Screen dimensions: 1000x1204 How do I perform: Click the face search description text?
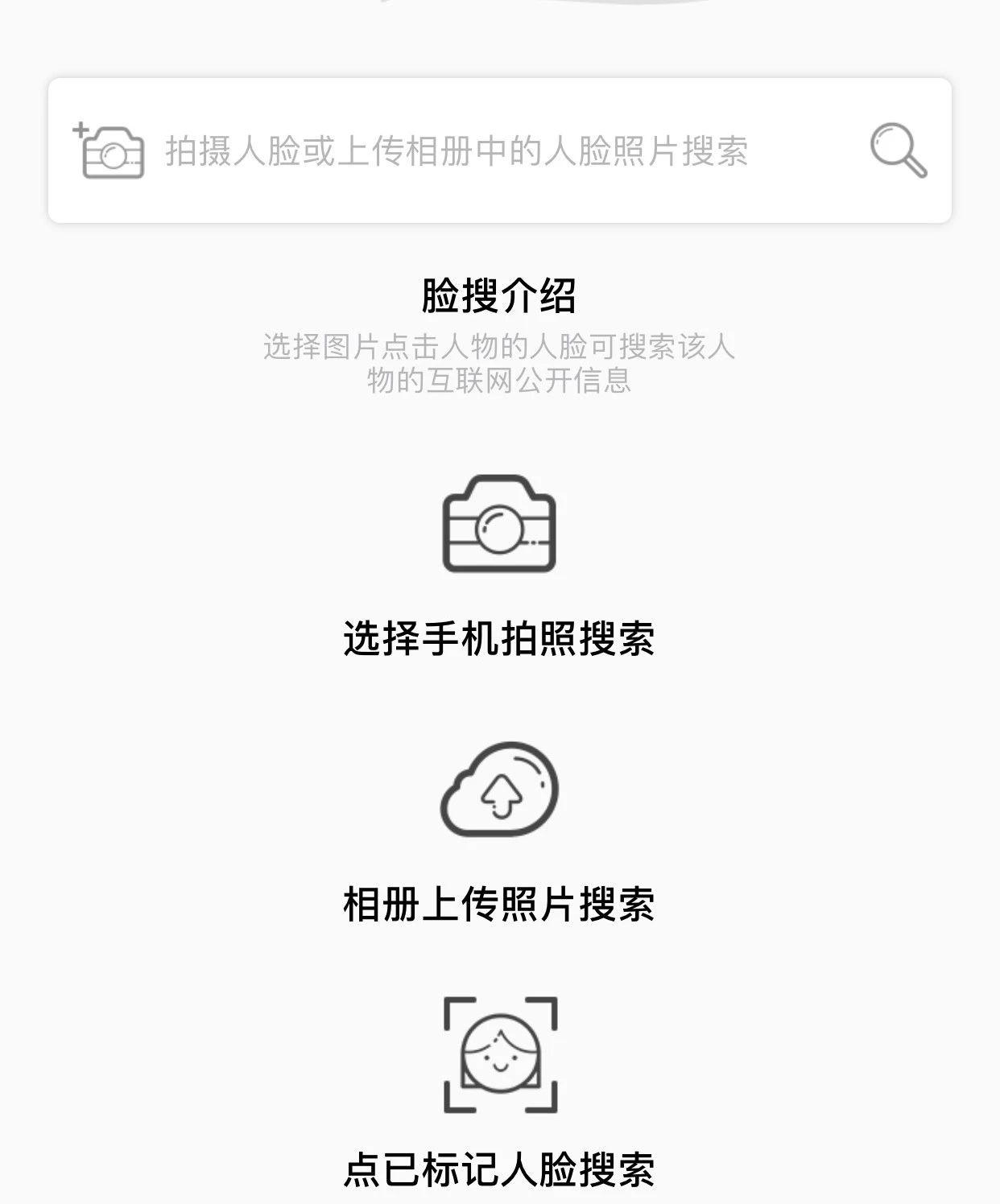tap(499, 362)
